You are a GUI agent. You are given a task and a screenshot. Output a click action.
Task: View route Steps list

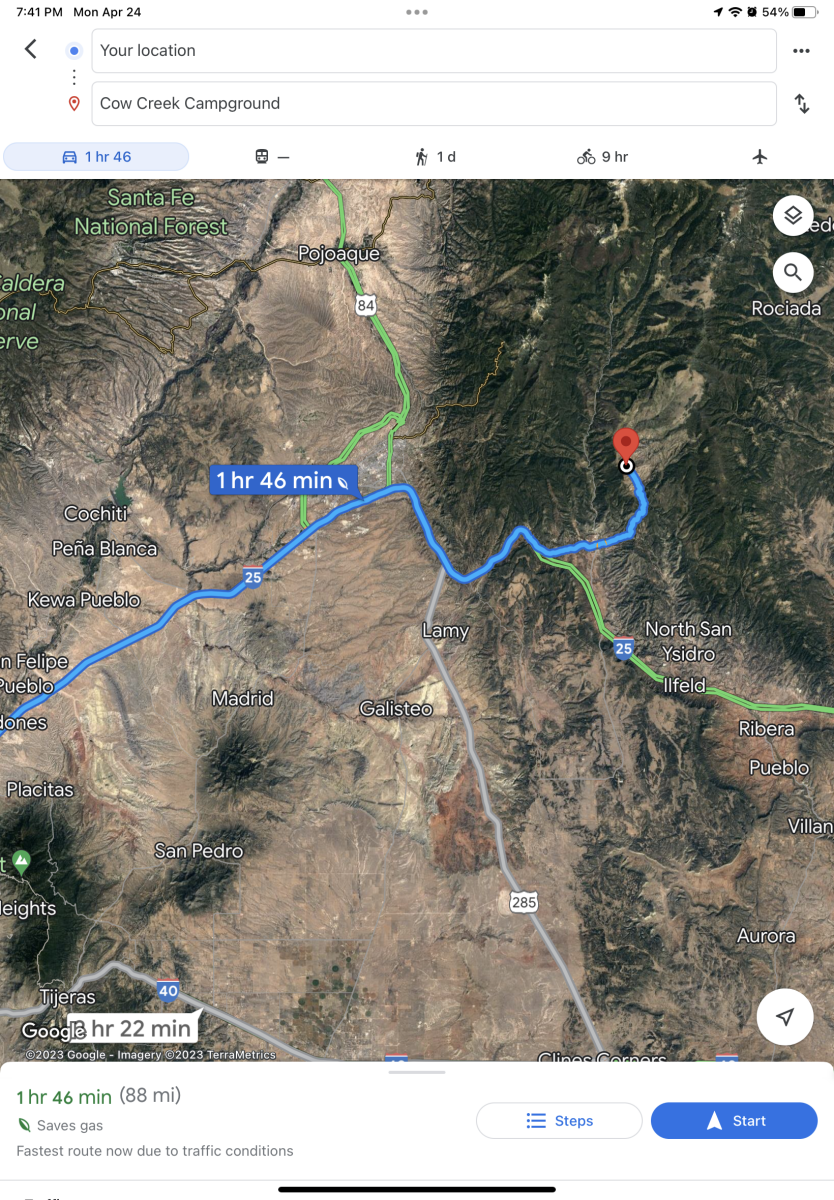[x=559, y=1121]
